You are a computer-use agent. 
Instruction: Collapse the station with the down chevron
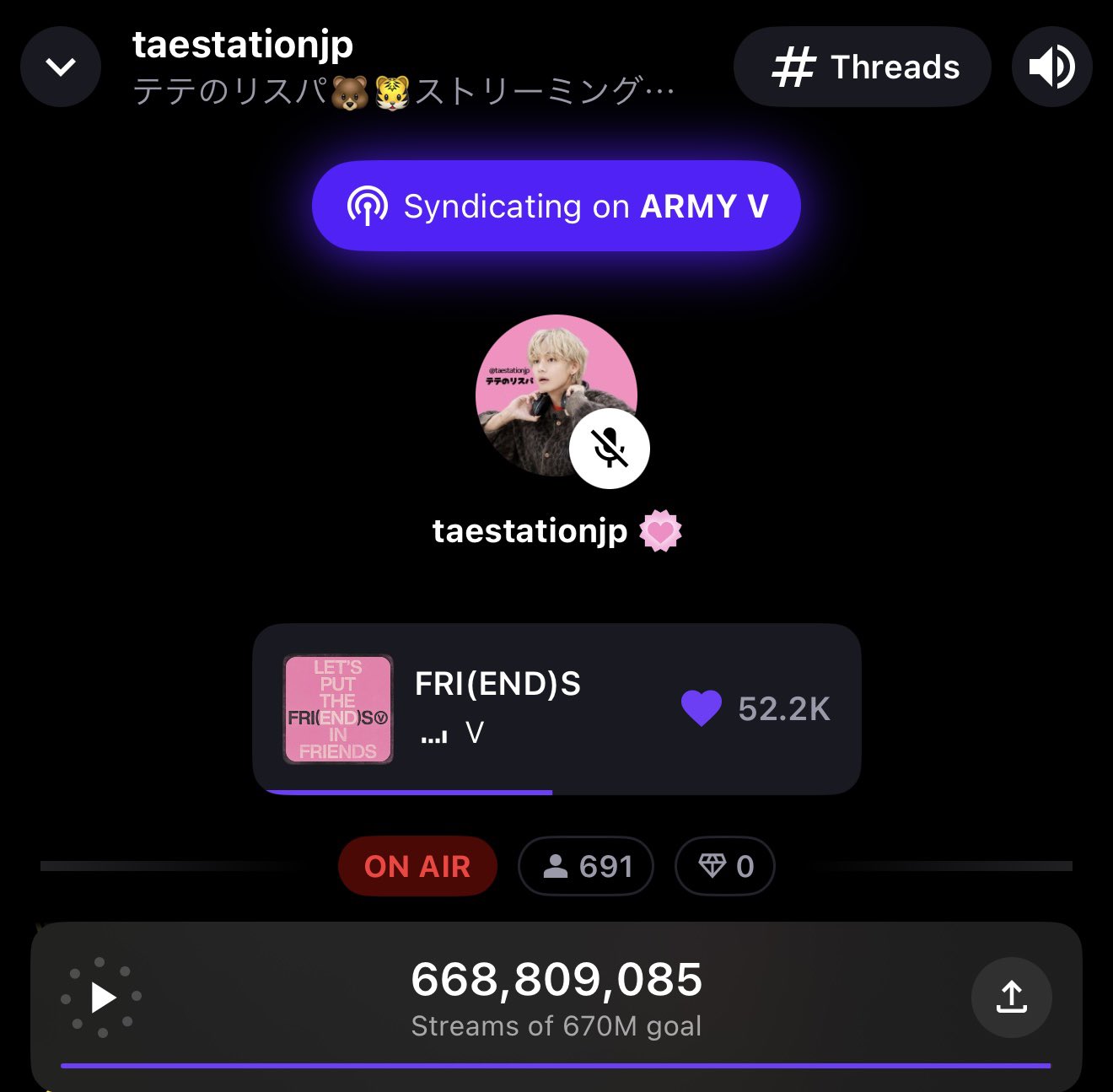tap(61, 67)
